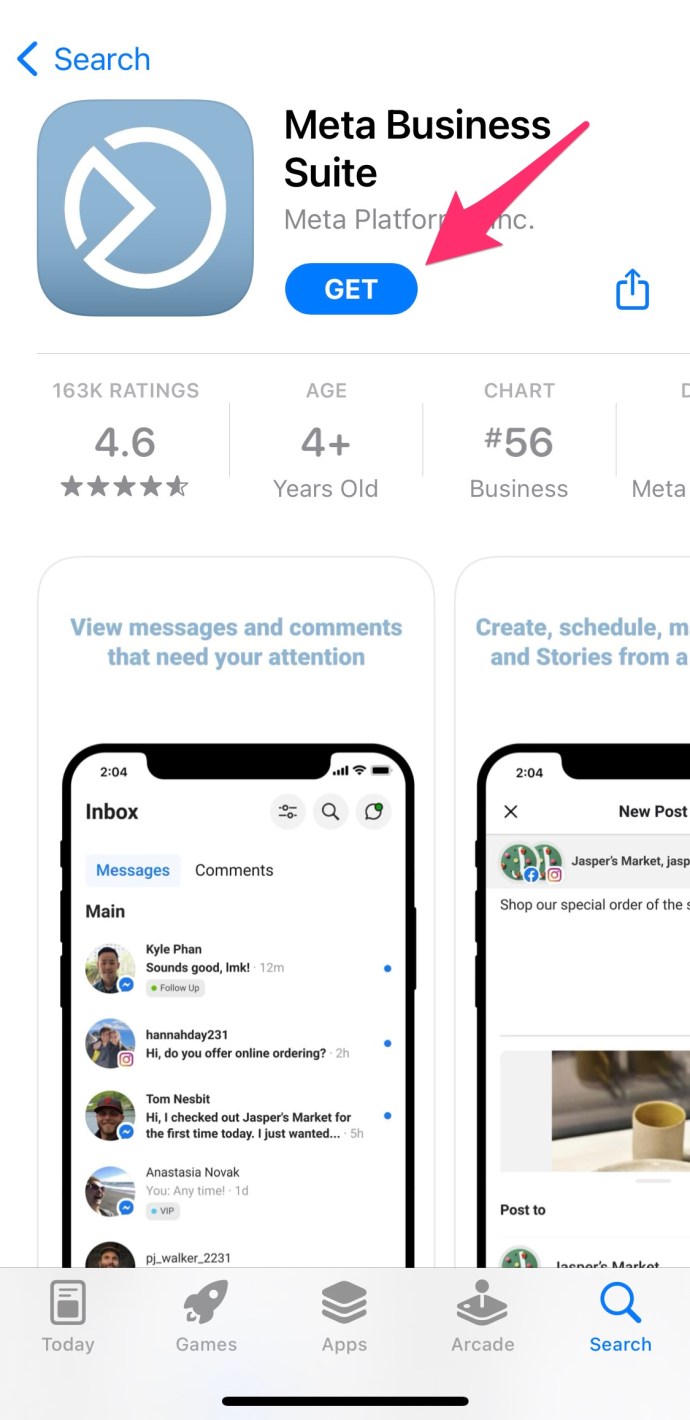Switch to the Games tab
Screen dimensions: 690x1420
[x=206, y=1317]
